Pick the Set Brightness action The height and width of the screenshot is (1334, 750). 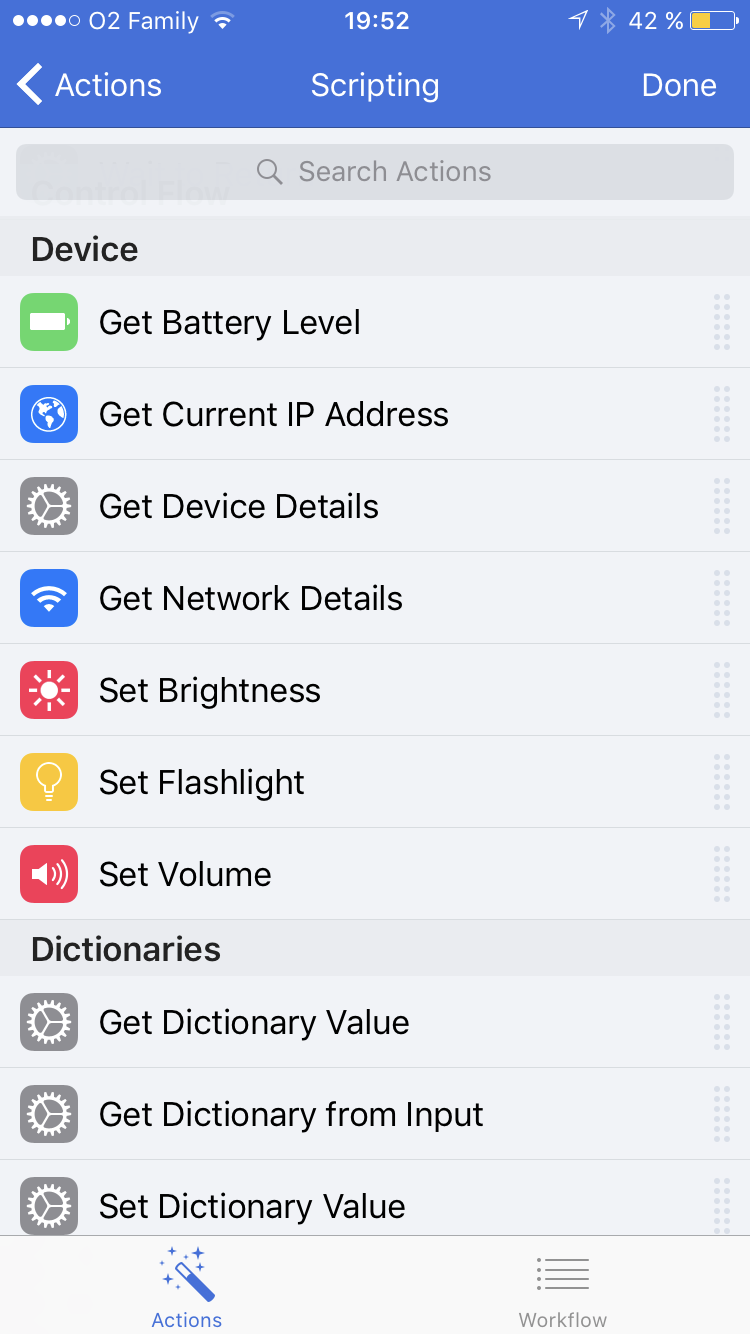pyautogui.click(x=209, y=691)
